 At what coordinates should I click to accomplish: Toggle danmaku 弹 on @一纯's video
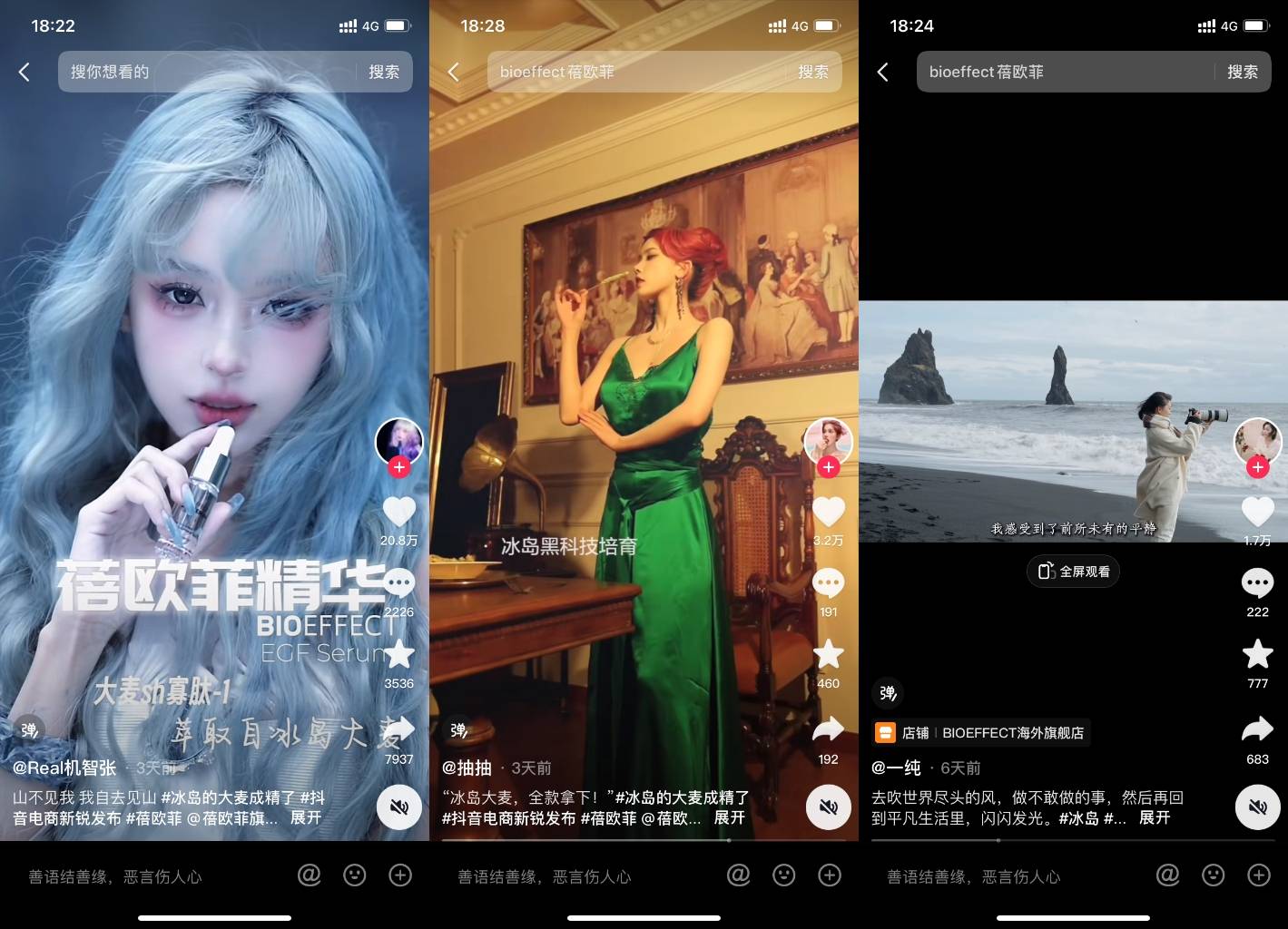pos(888,693)
